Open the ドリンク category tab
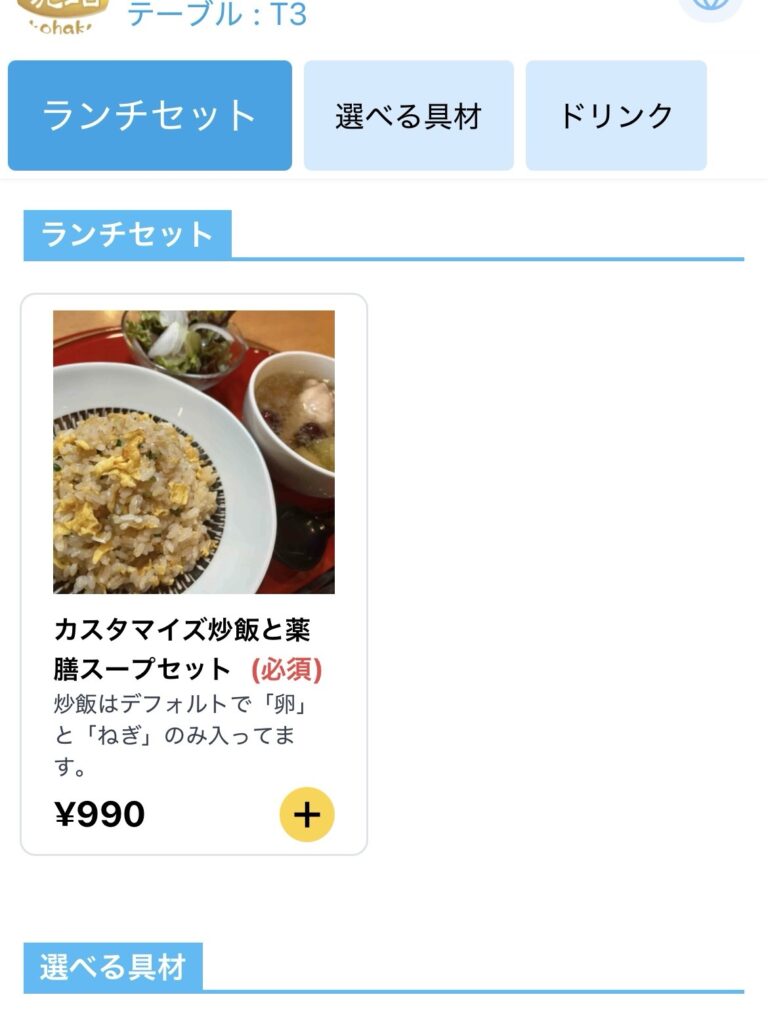The height and width of the screenshot is (1024, 768). click(616, 116)
